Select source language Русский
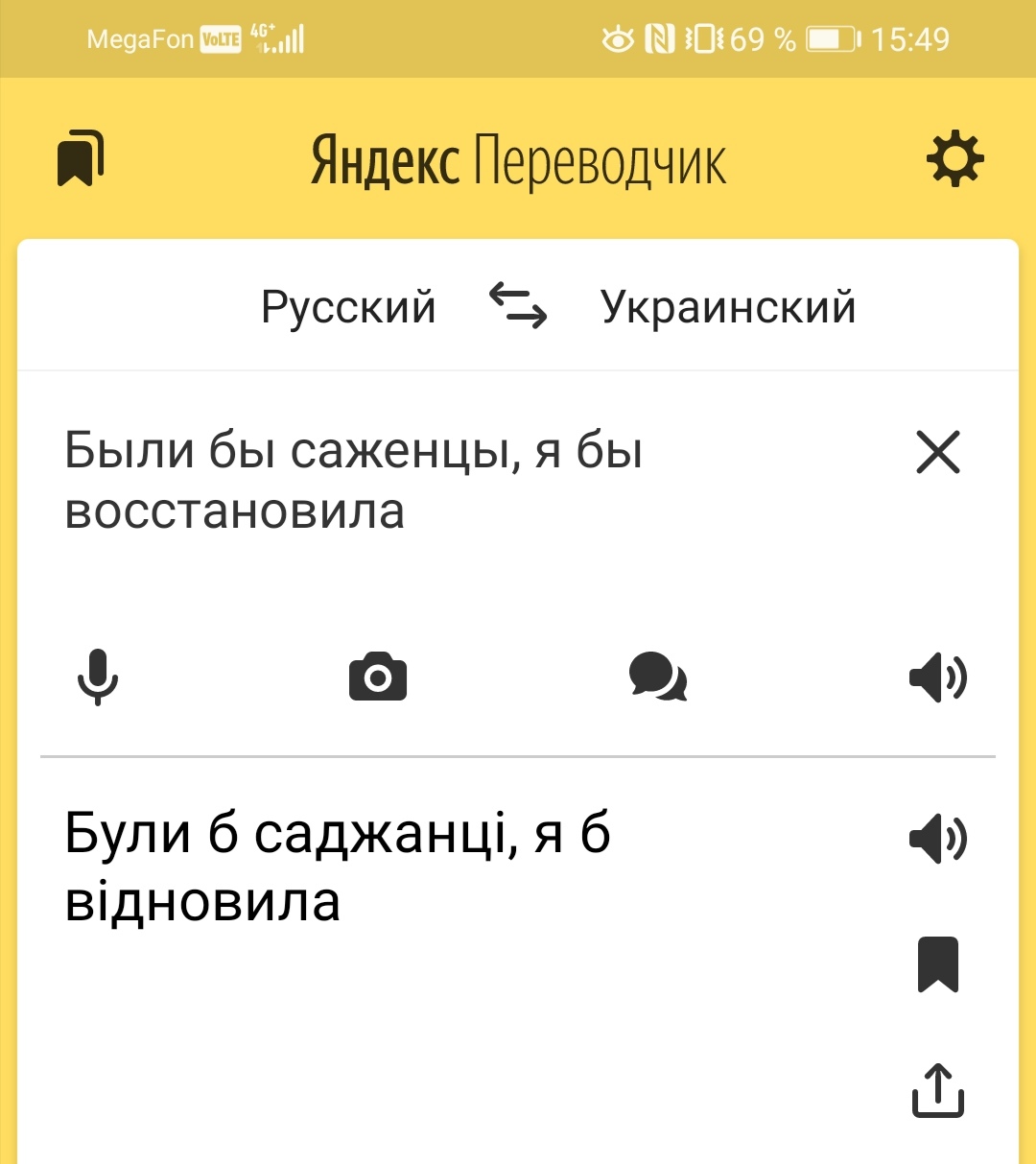1036x1164 pixels. (348, 308)
